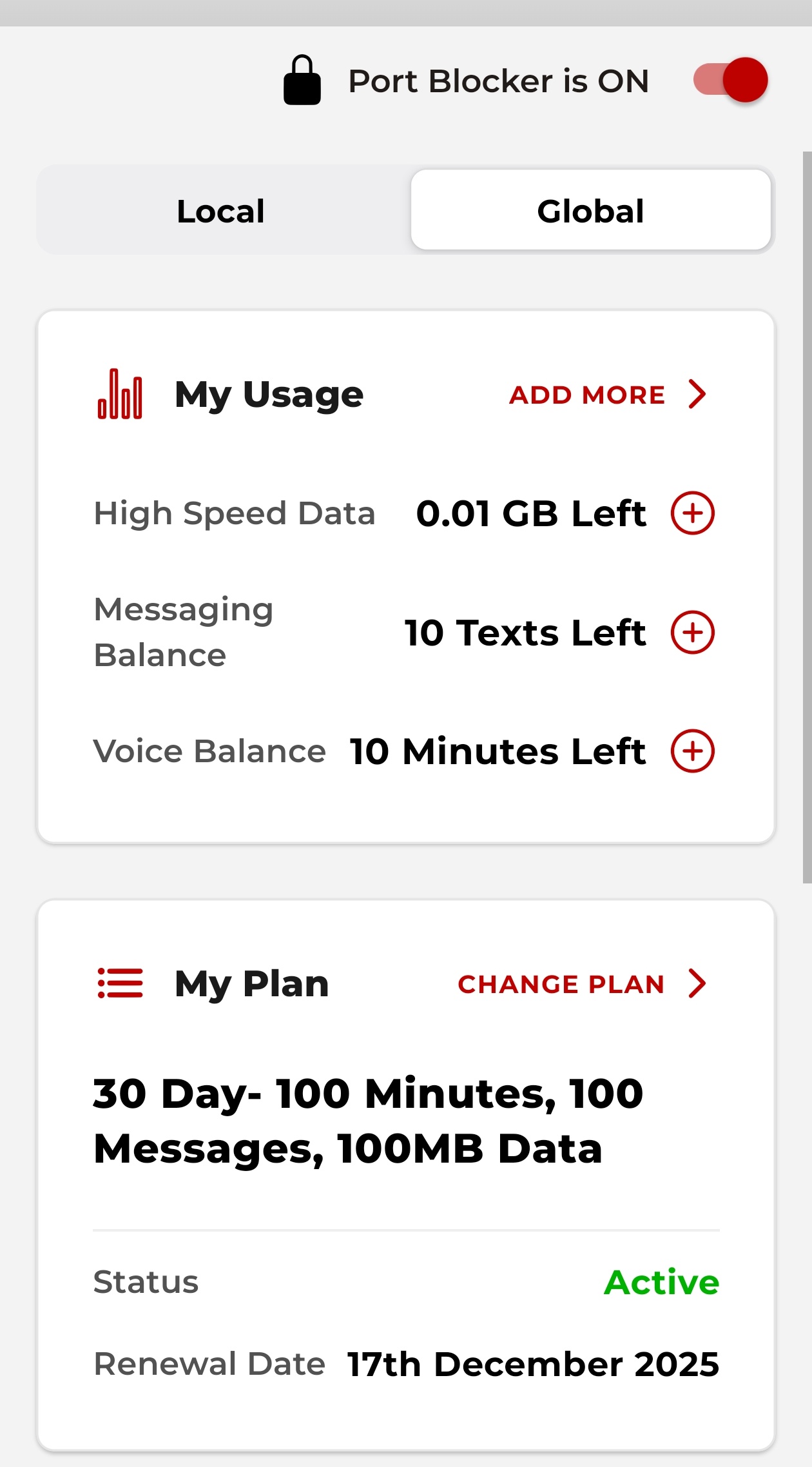Open CHANGE PLAN in My Plan
The image size is (812, 1467).
[x=581, y=984]
